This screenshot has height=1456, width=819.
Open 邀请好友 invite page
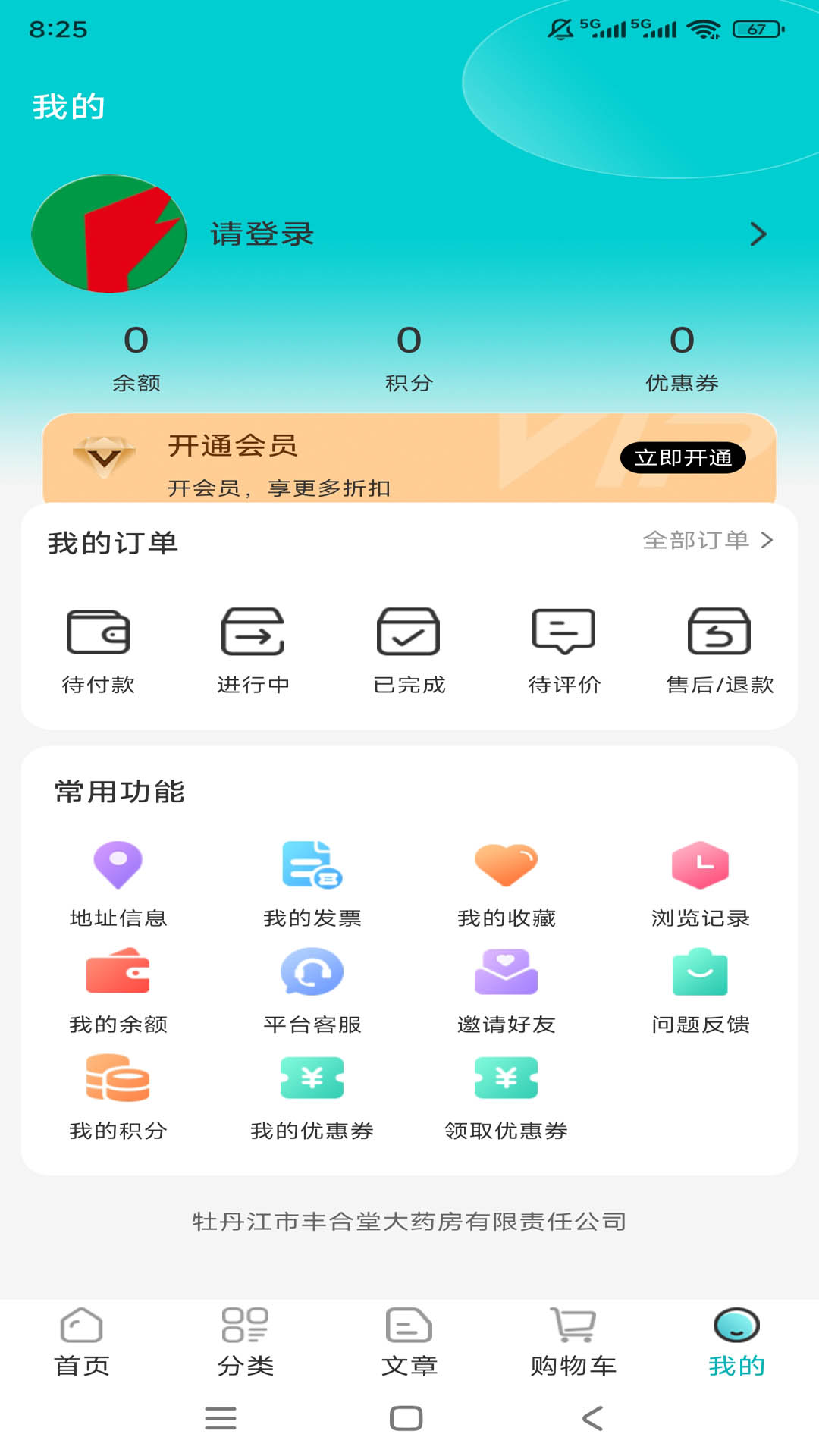coord(506,990)
